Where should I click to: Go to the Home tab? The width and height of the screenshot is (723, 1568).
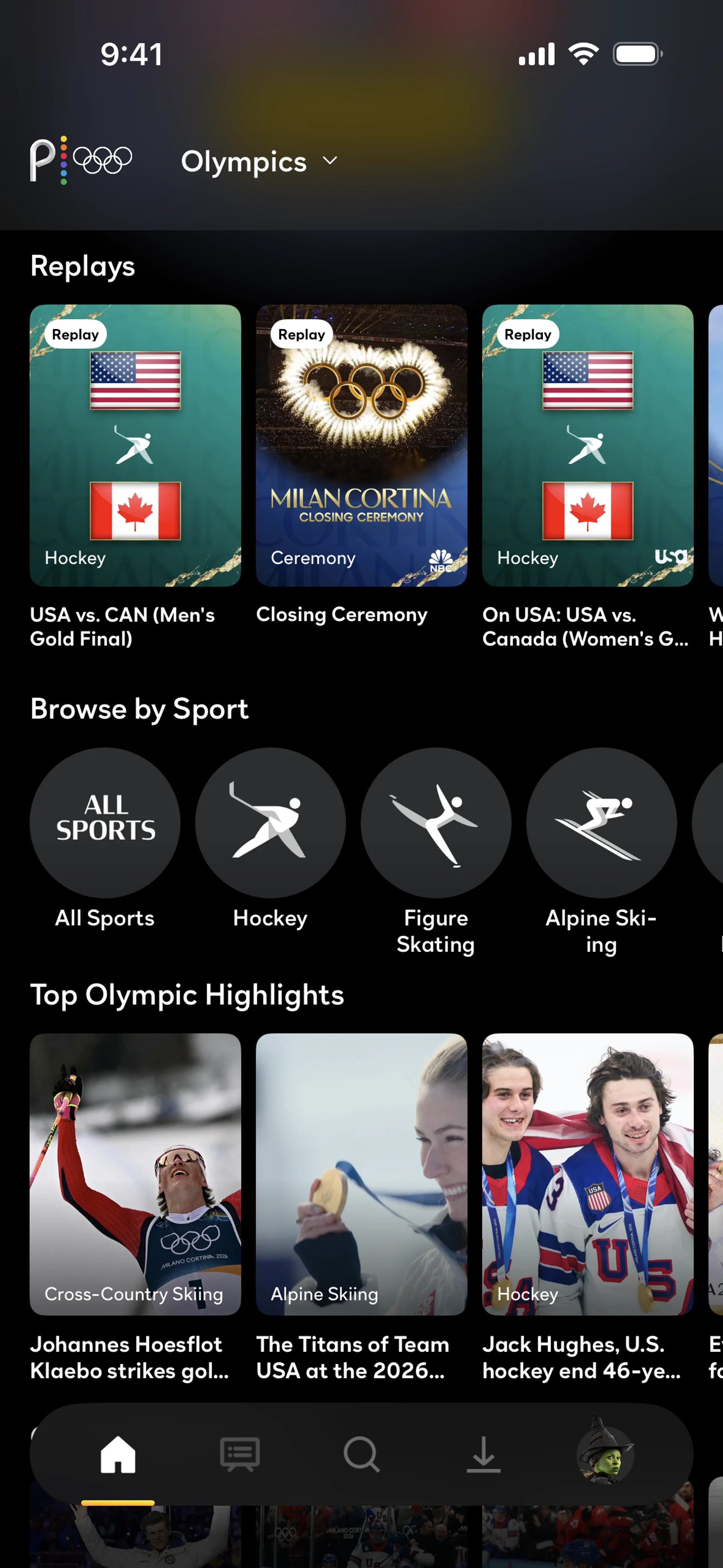tap(118, 1455)
